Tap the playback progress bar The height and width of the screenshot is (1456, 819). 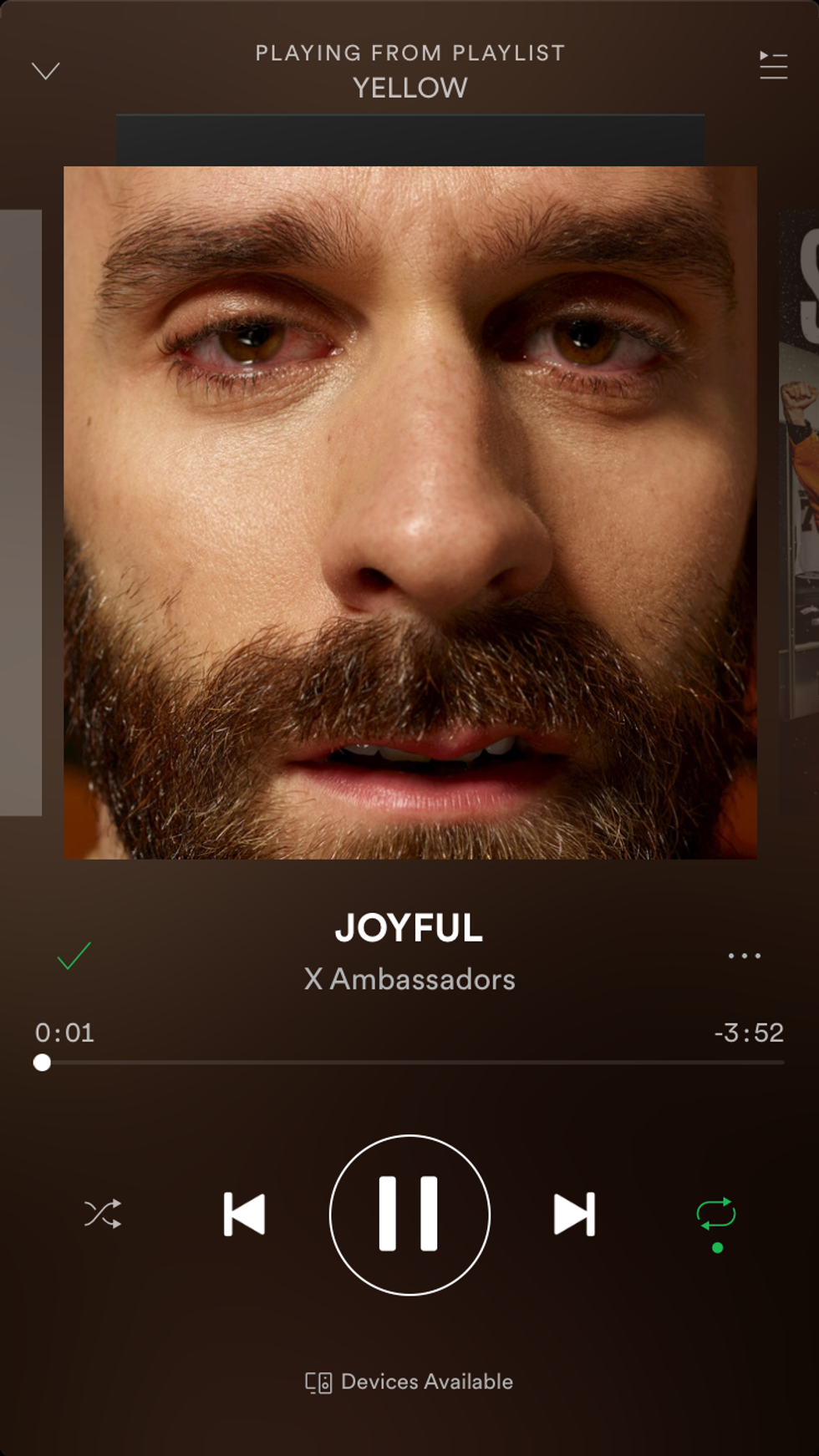tap(409, 1063)
